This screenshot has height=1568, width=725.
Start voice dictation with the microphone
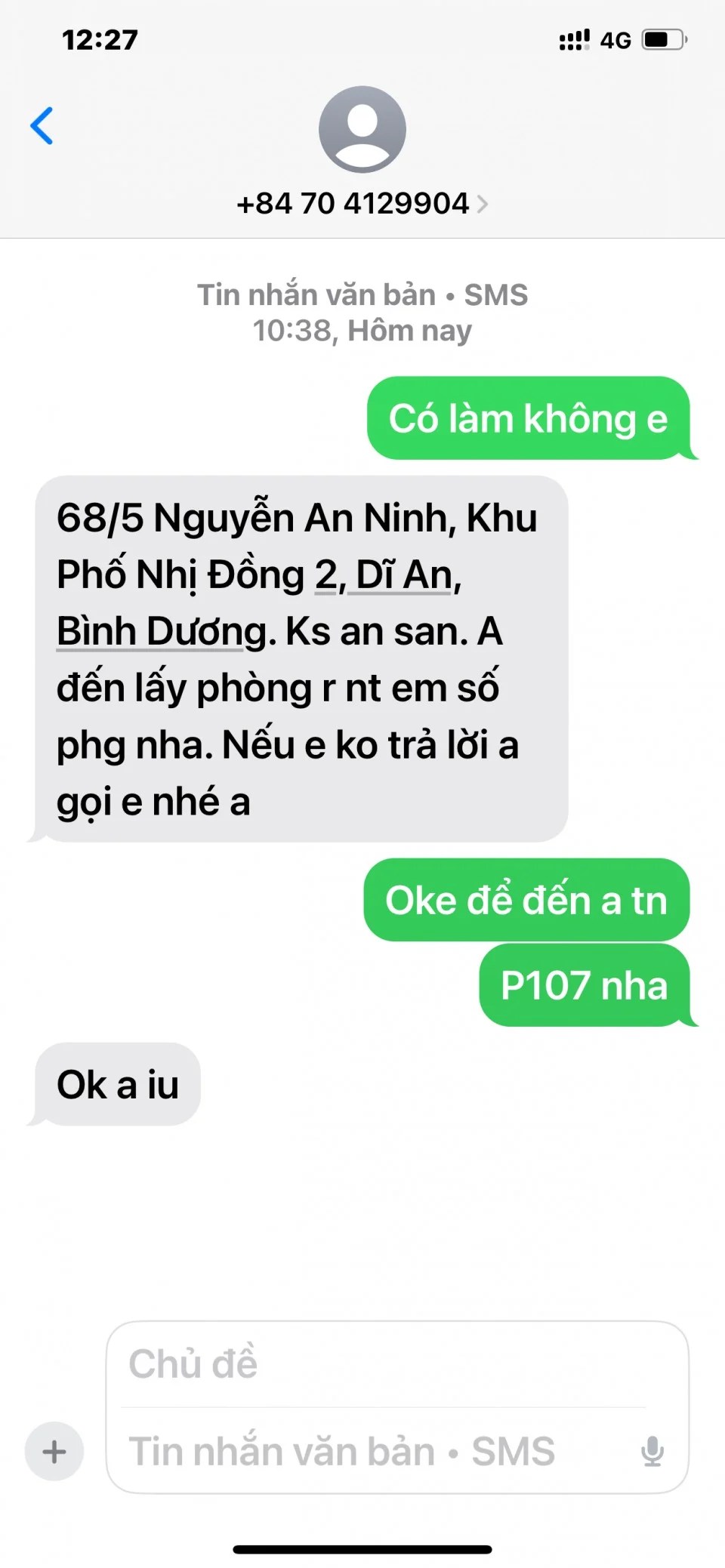point(652,1451)
